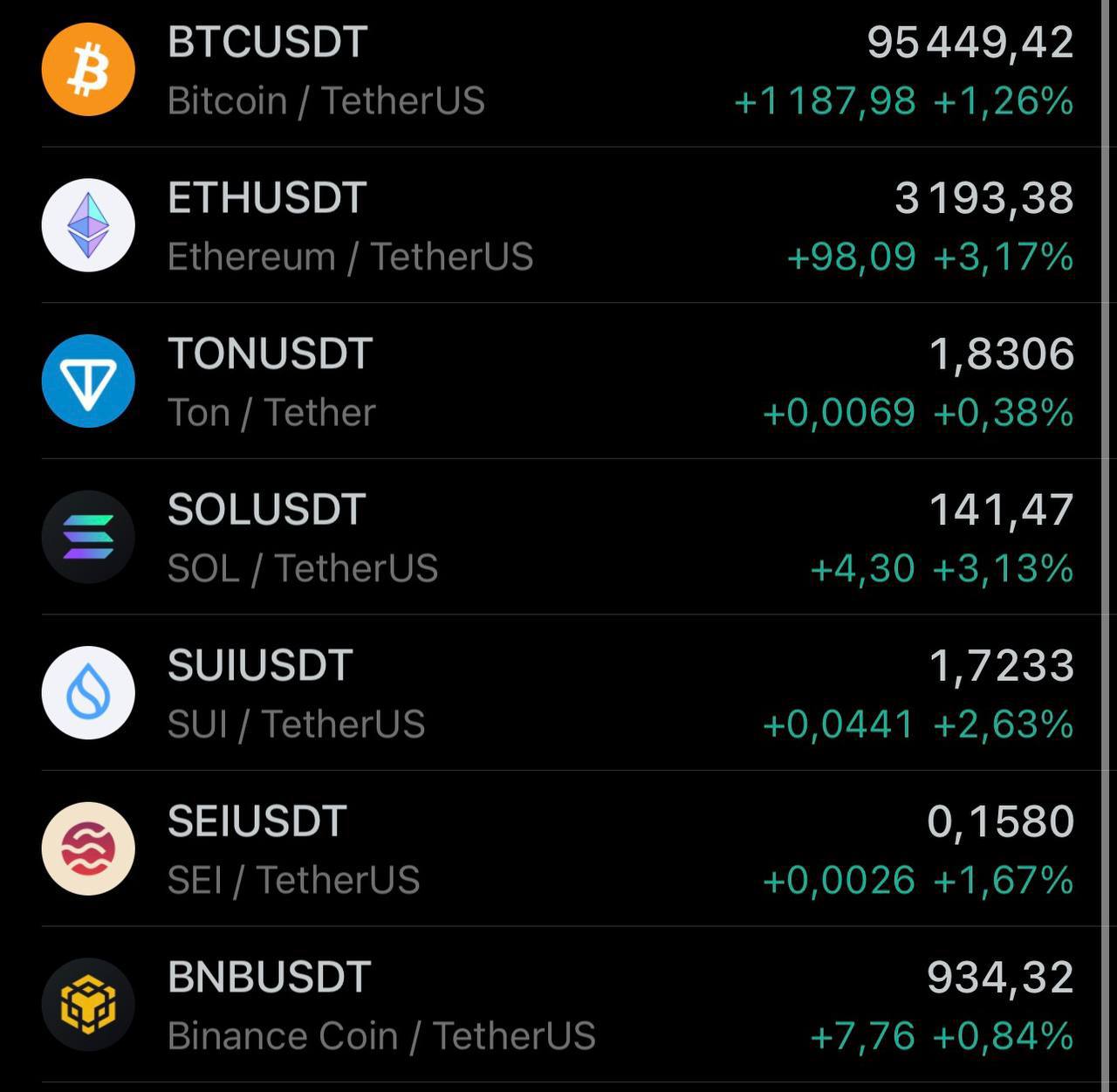This screenshot has width=1117, height=1092.
Task: View the TONUSDT Ton listing
Action: click(558, 382)
